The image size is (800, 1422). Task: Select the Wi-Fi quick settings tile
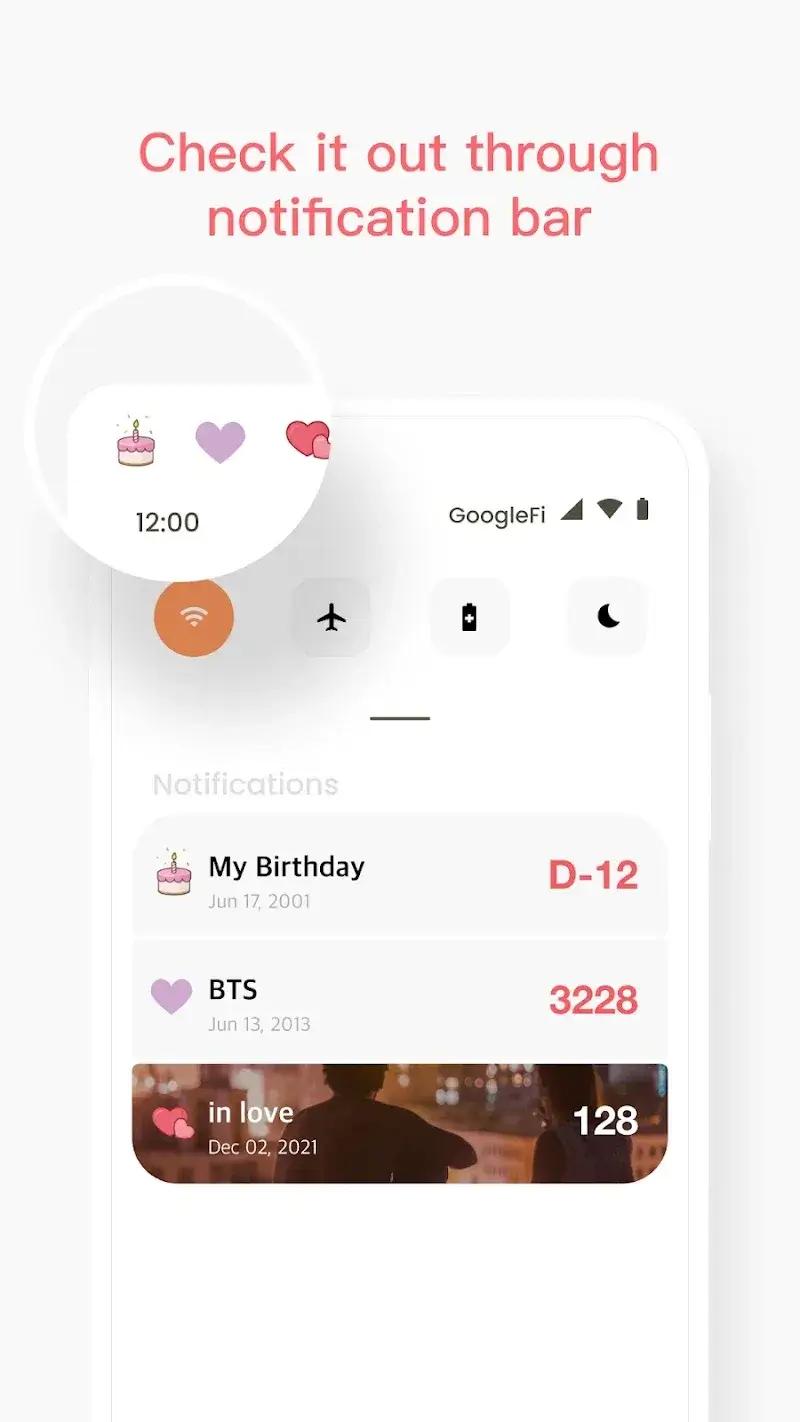(194, 618)
